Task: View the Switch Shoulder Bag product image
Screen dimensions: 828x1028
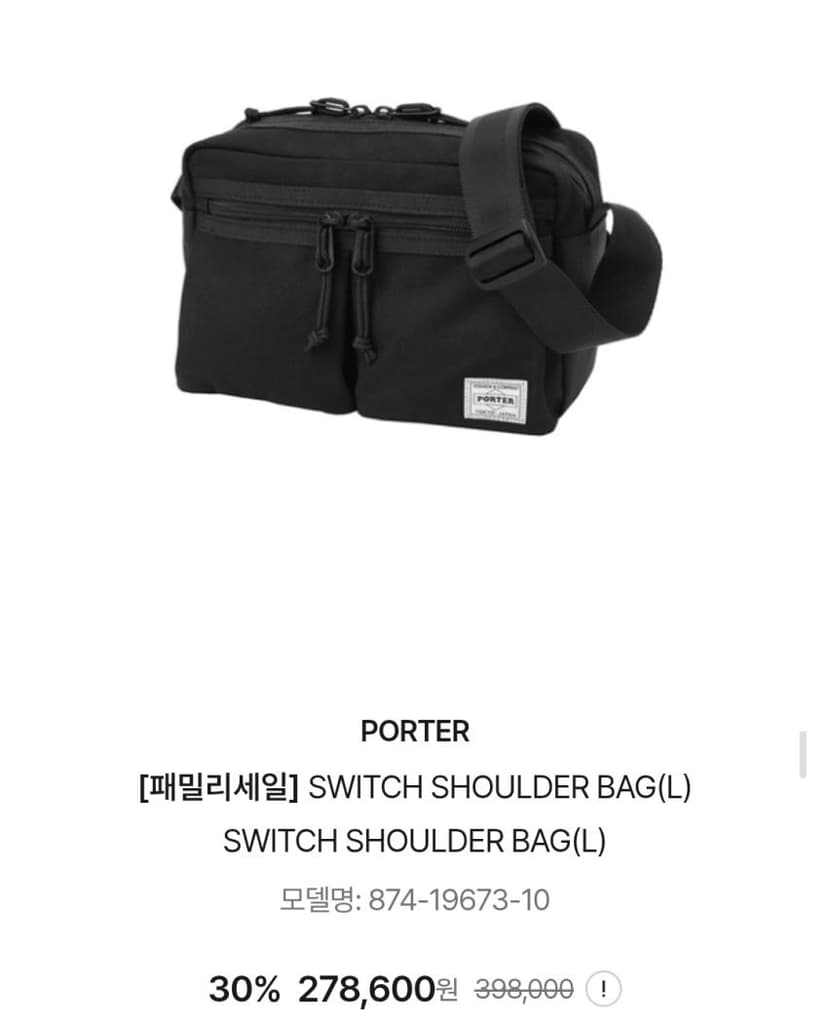Action: [x=417, y=267]
